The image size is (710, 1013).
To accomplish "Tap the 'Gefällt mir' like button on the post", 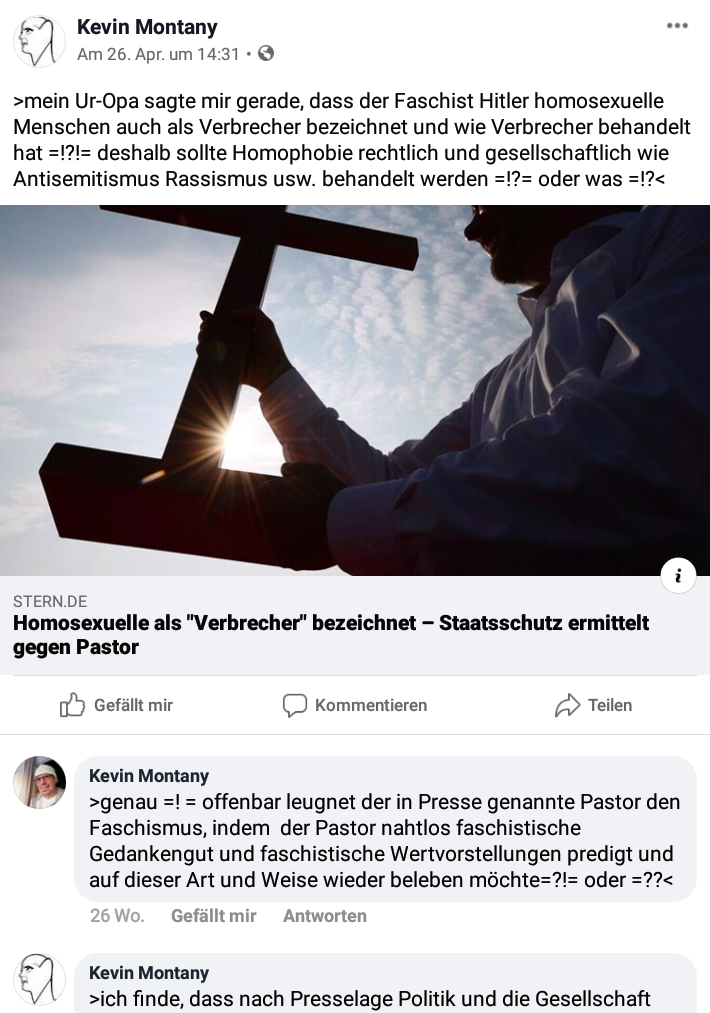I will point(117,705).
